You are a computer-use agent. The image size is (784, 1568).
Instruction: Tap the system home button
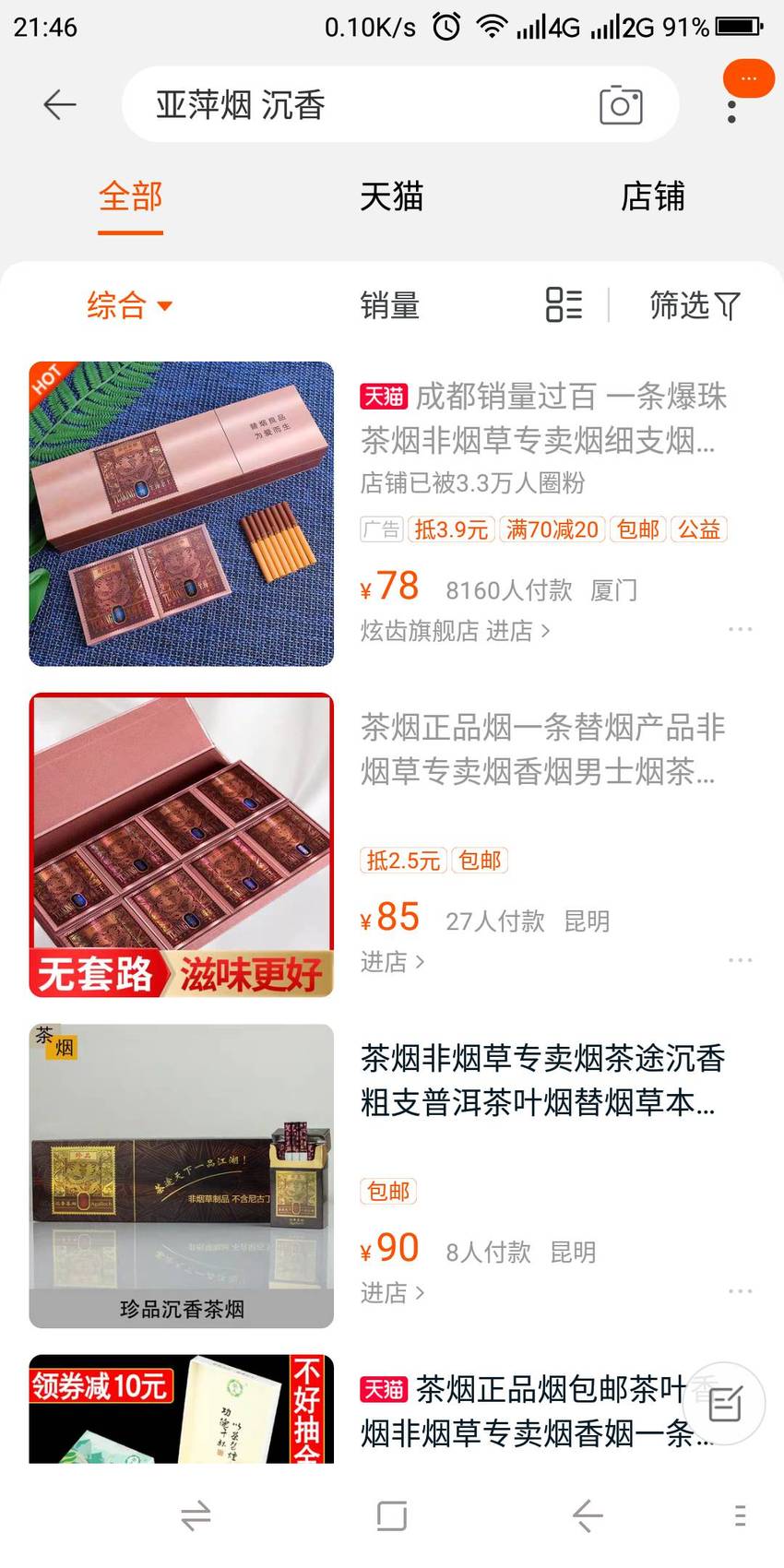point(392,1515)
